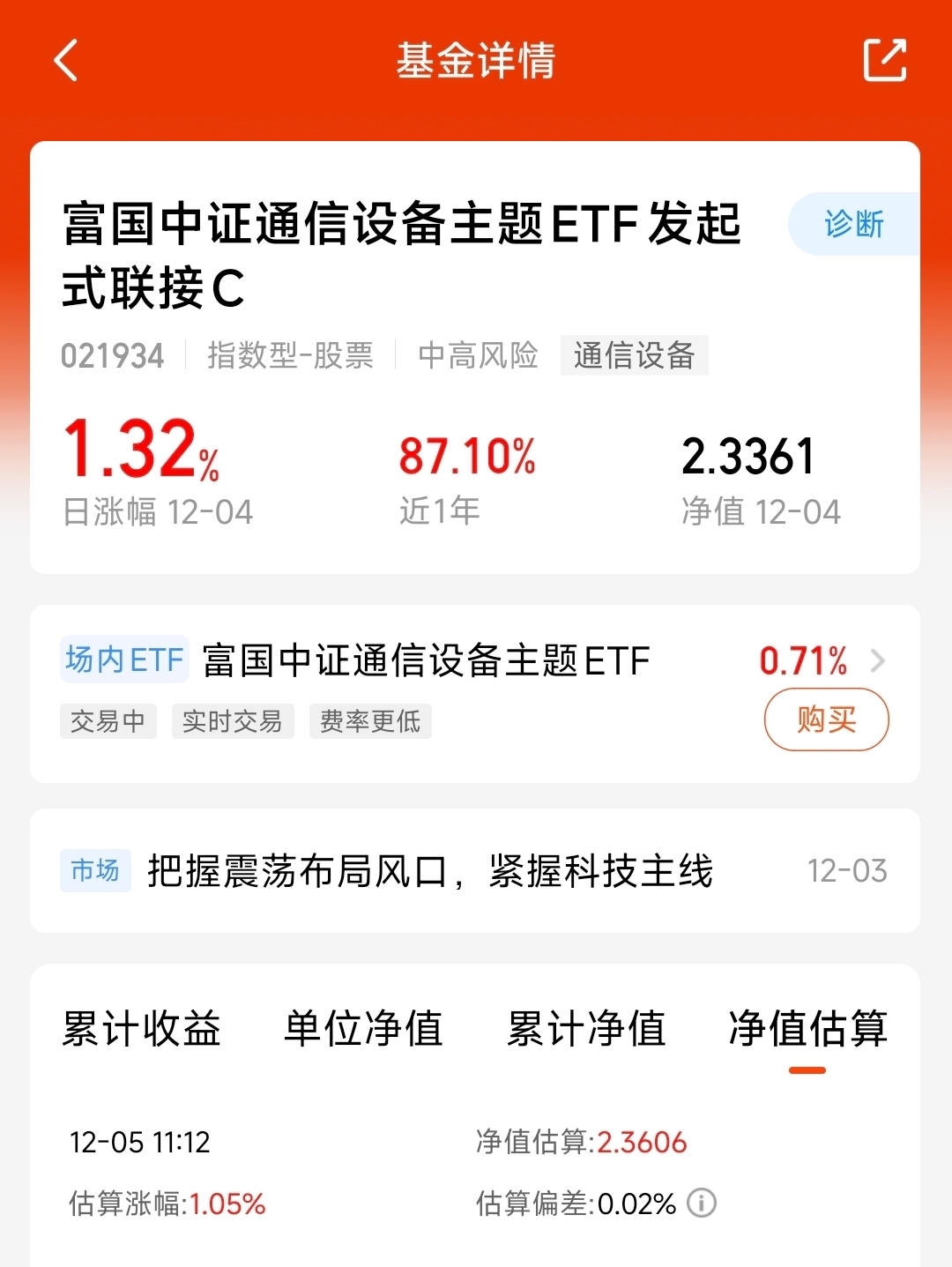Switch to the 累计净值 tab
952x1267 pixels.
(586, 1028)
